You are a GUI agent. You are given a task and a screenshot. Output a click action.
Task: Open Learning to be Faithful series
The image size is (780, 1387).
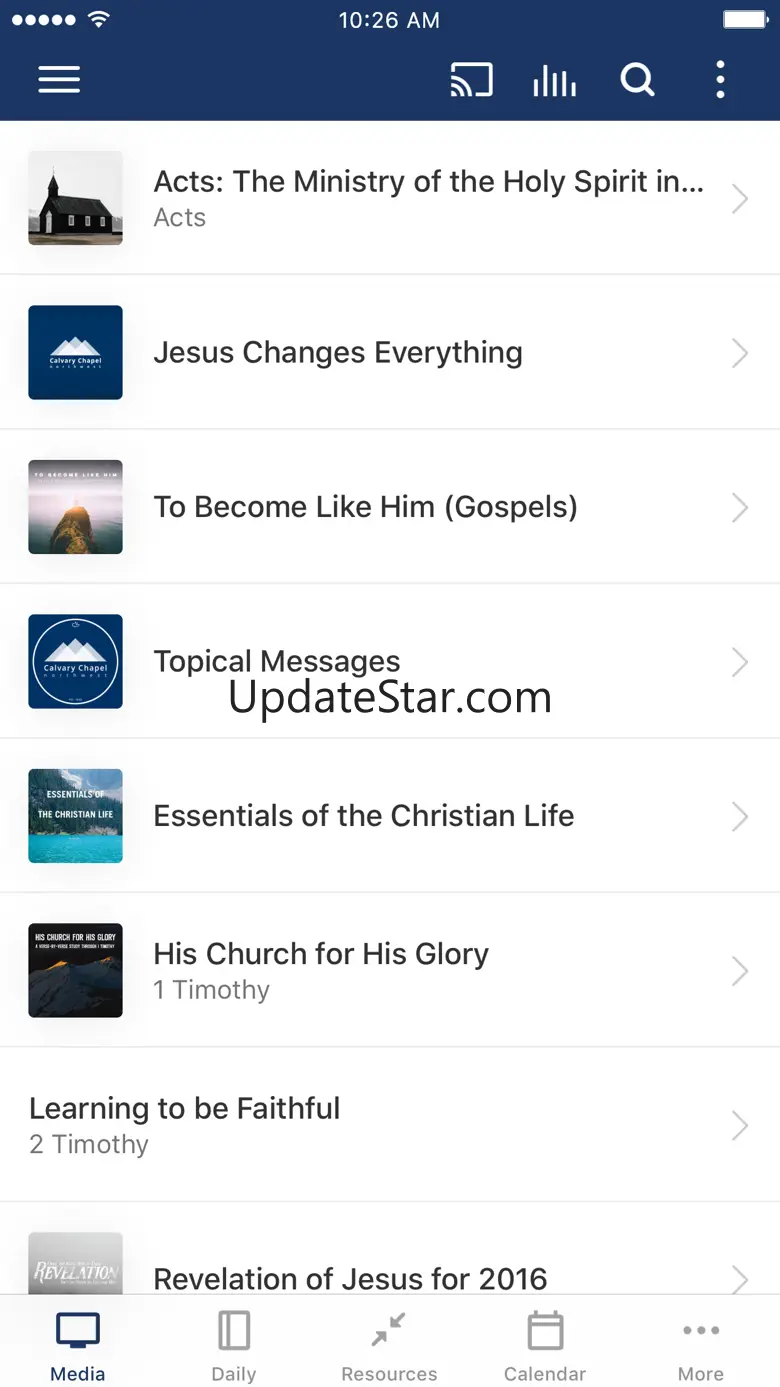click(390, 1125)
